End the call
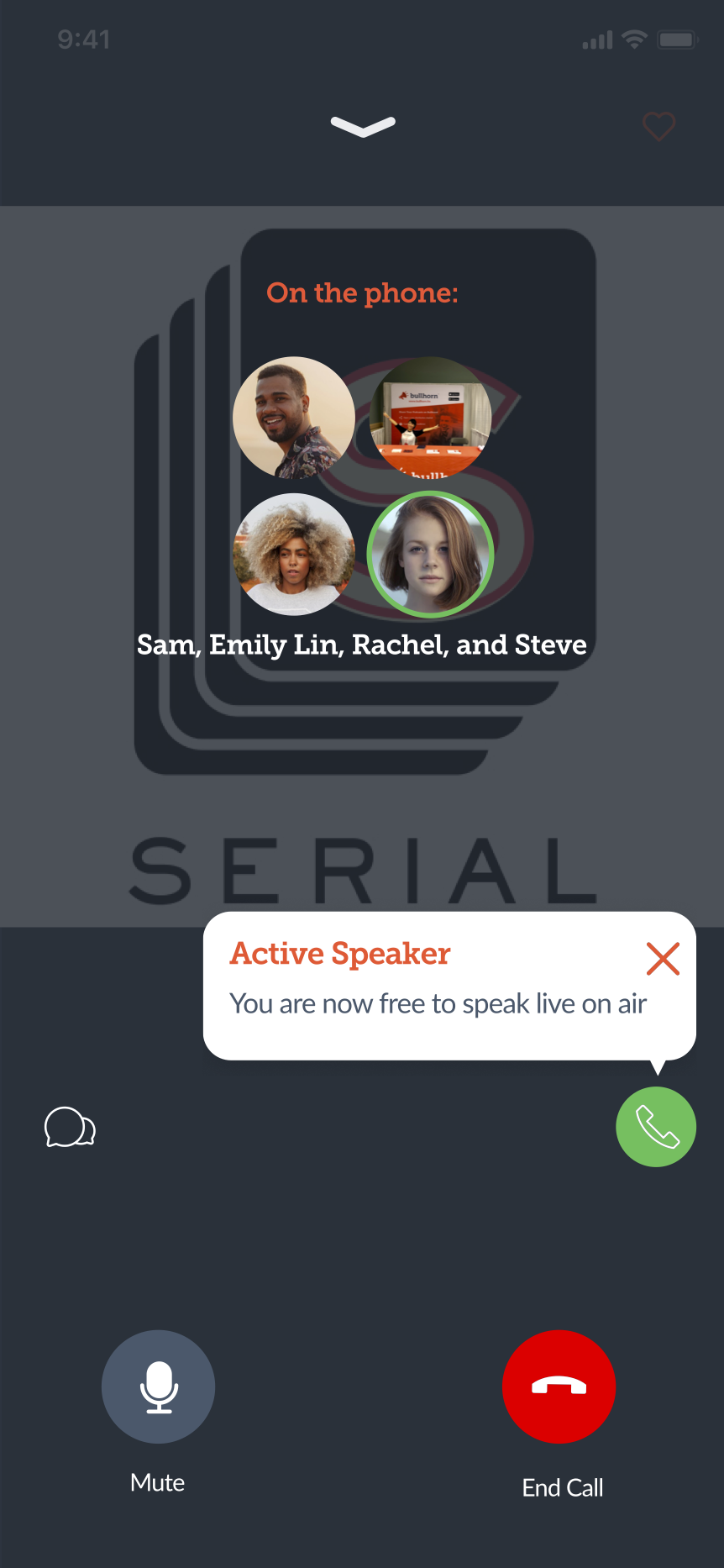The height and width of the screenshot is (1568, 724). click(x=559, y=1386)
